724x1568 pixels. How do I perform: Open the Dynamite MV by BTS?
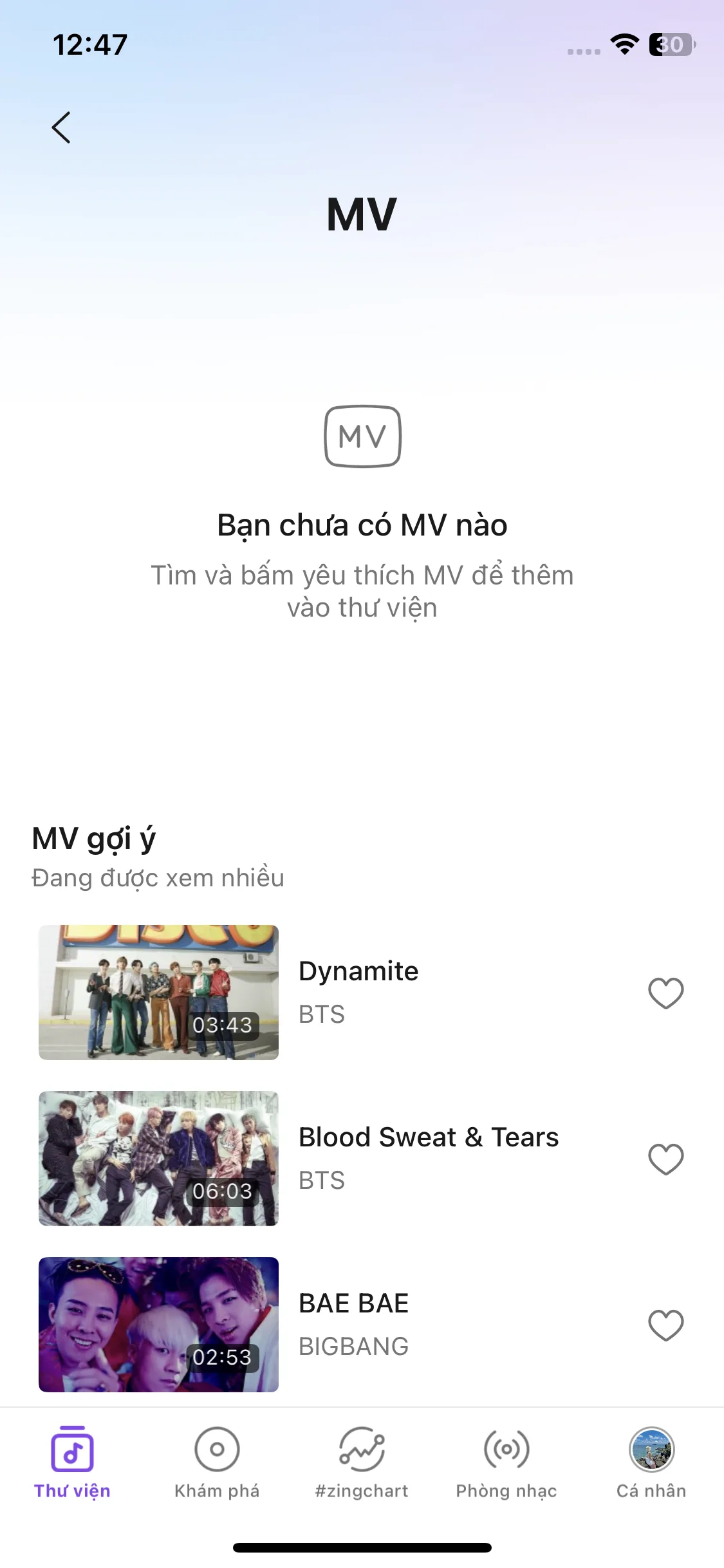pyautogui.click(x=158, y=992)
